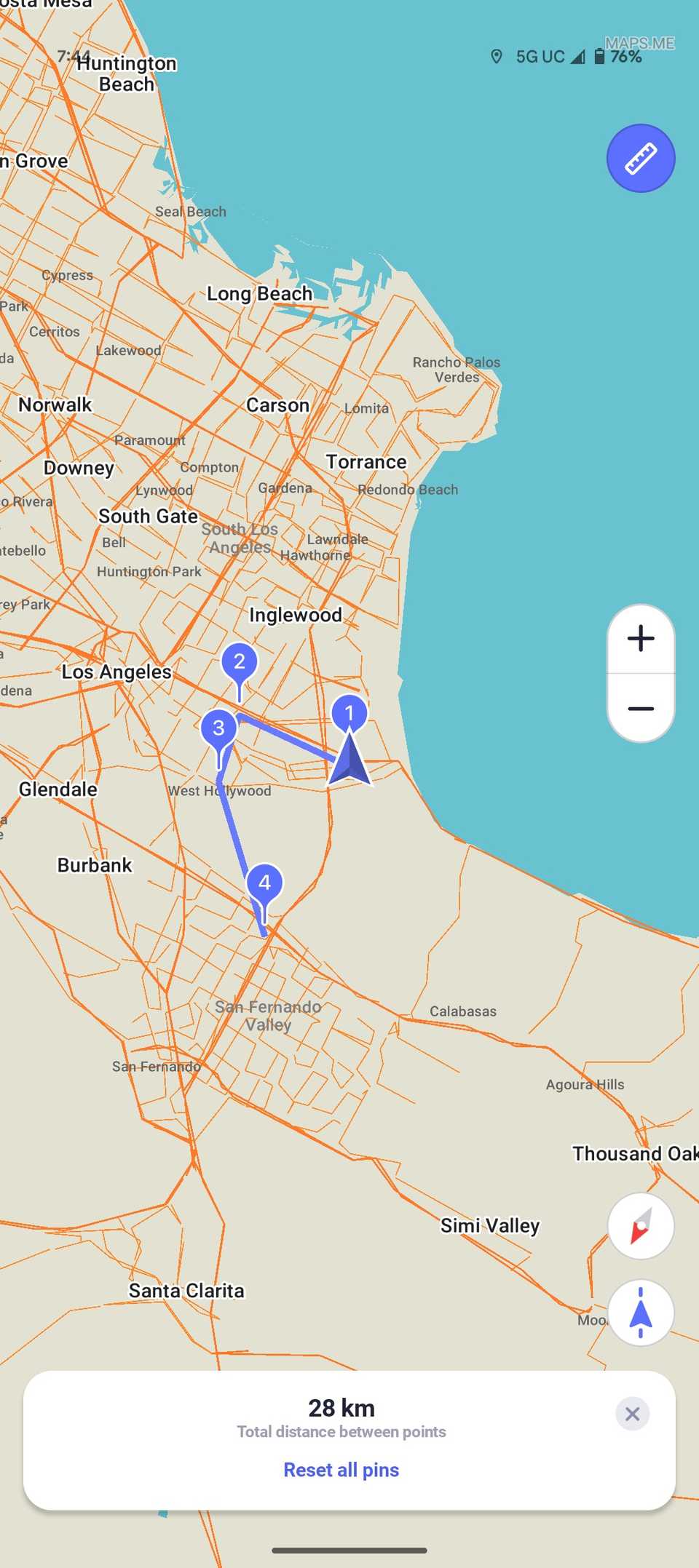Screen dimensions: 699x1568
Task: Select the Los Angeles label on the map
Action: 117,672
